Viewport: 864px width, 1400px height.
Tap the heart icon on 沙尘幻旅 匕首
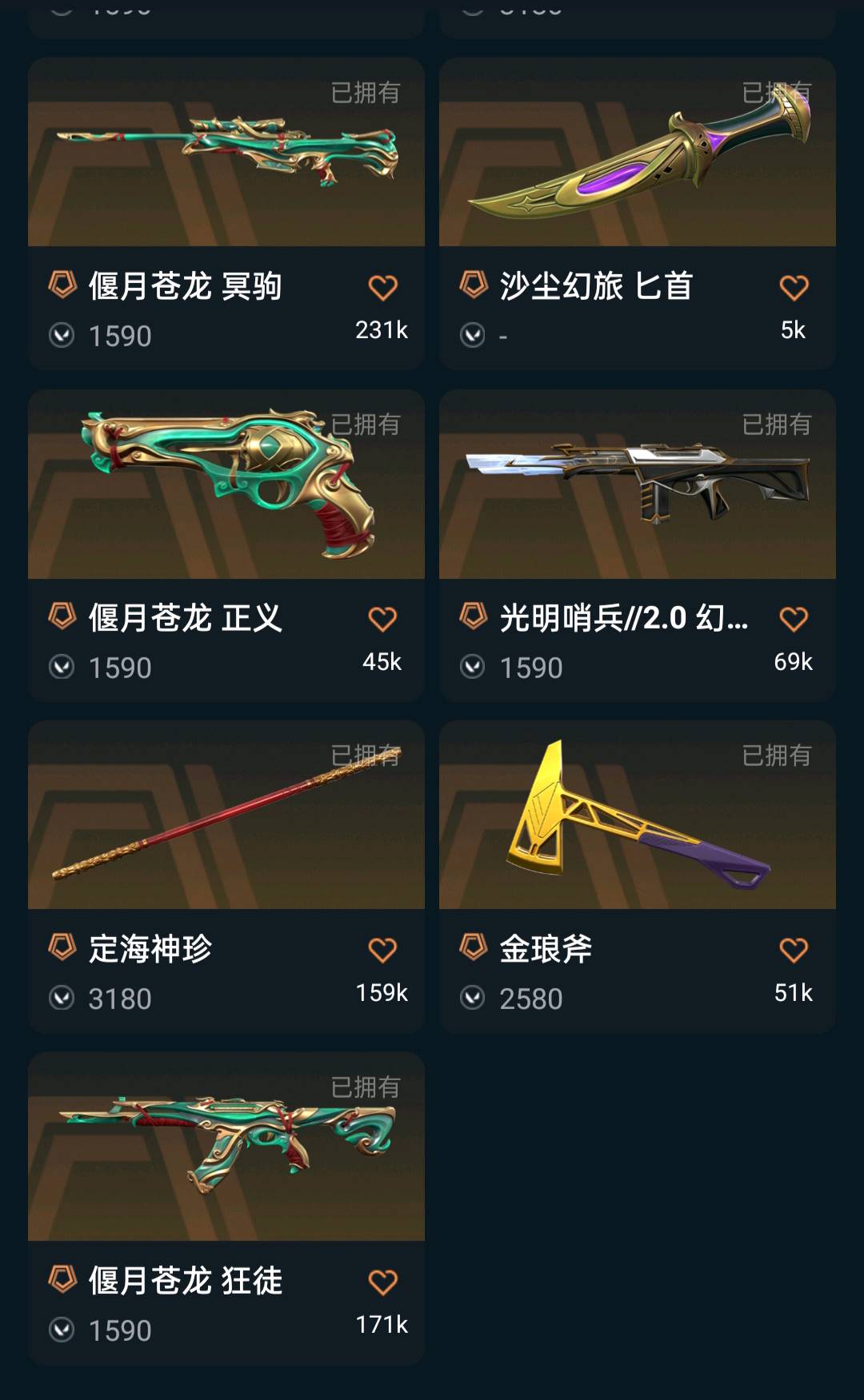794,288
